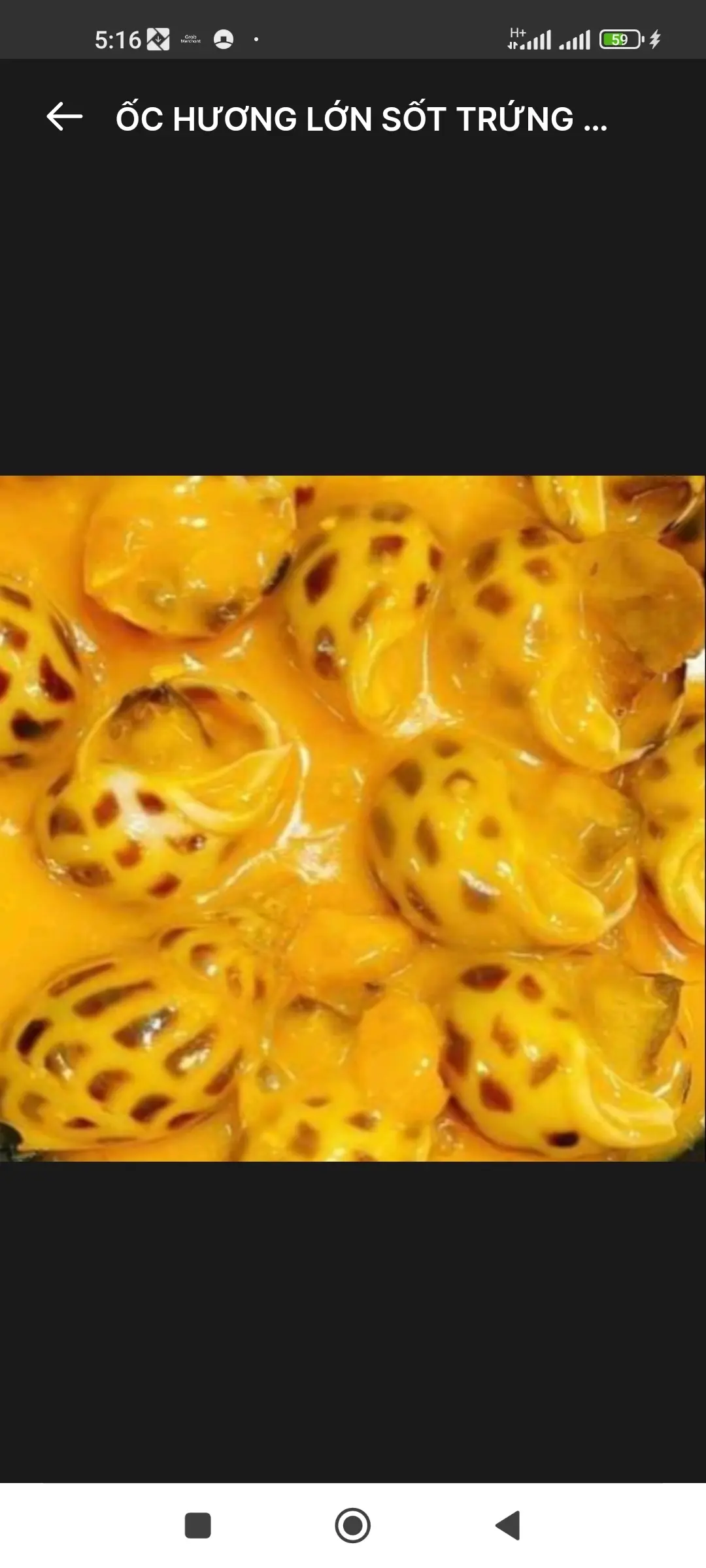Tap the system back triangle button
Viewport: 706px width, 1568px height.
(x=508, y=1526)
